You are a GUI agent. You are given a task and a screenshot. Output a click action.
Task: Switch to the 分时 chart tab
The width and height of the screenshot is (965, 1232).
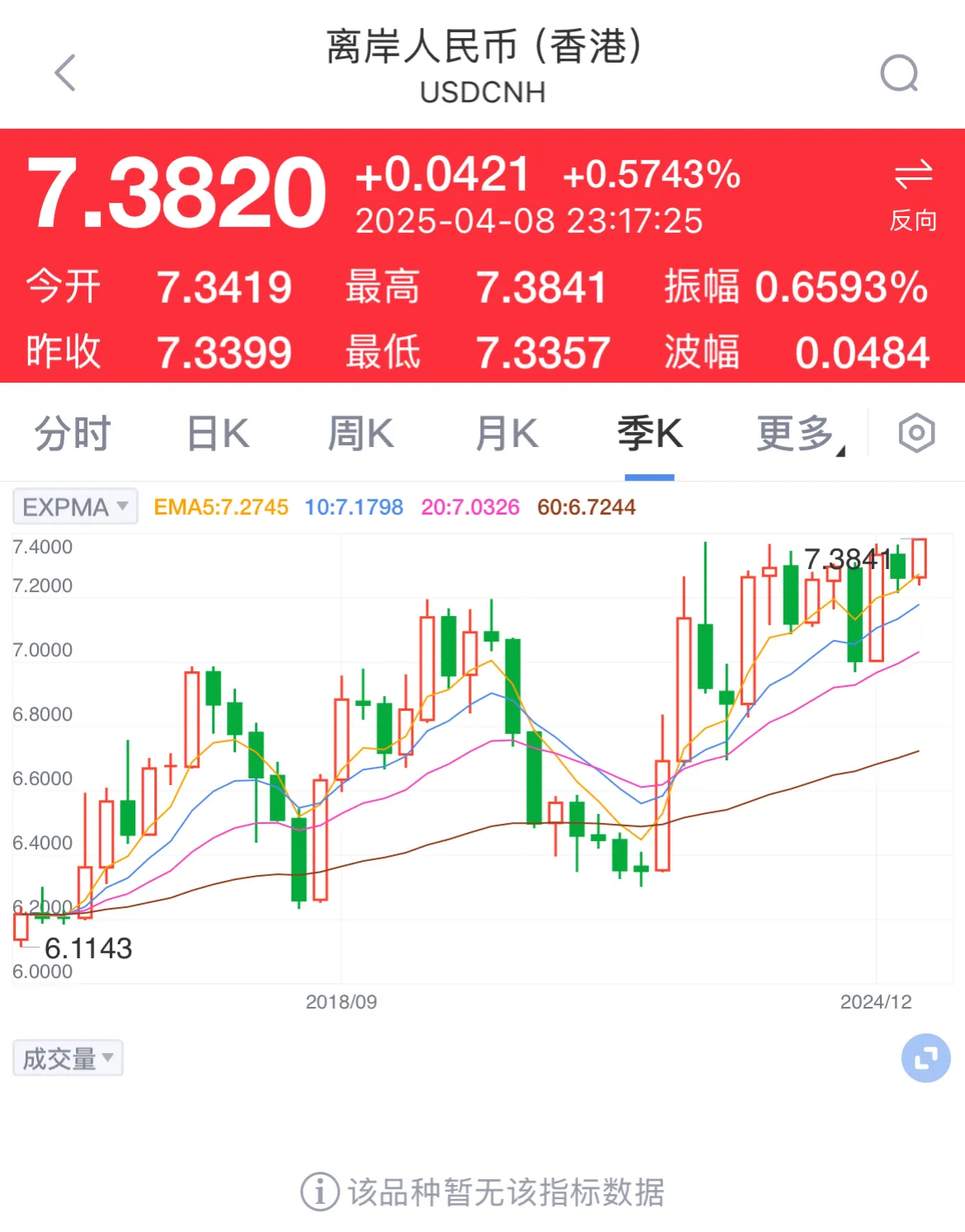click(x=73, y=434)
